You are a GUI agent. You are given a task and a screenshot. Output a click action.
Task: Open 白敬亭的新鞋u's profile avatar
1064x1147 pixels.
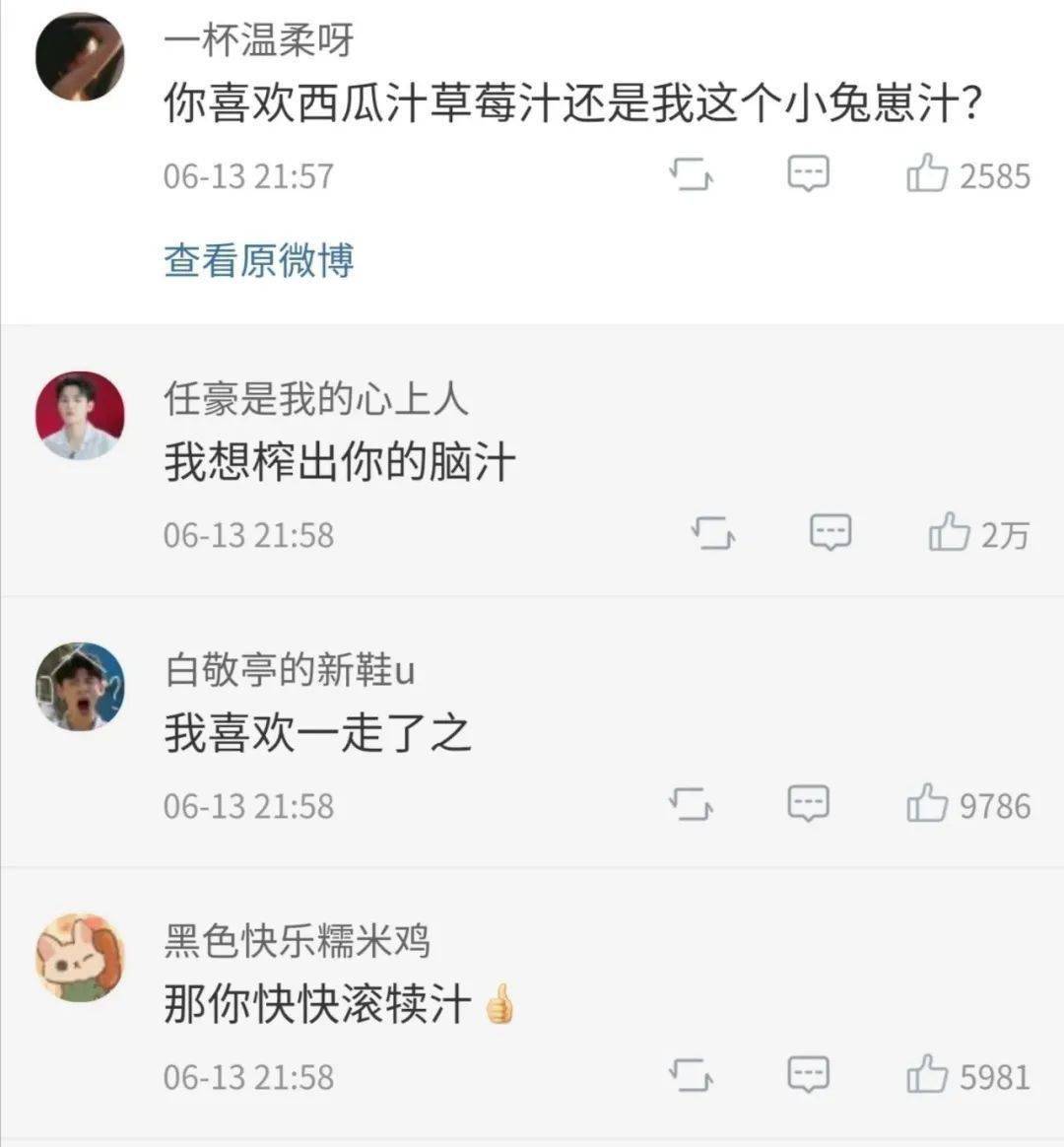(80, 686)
